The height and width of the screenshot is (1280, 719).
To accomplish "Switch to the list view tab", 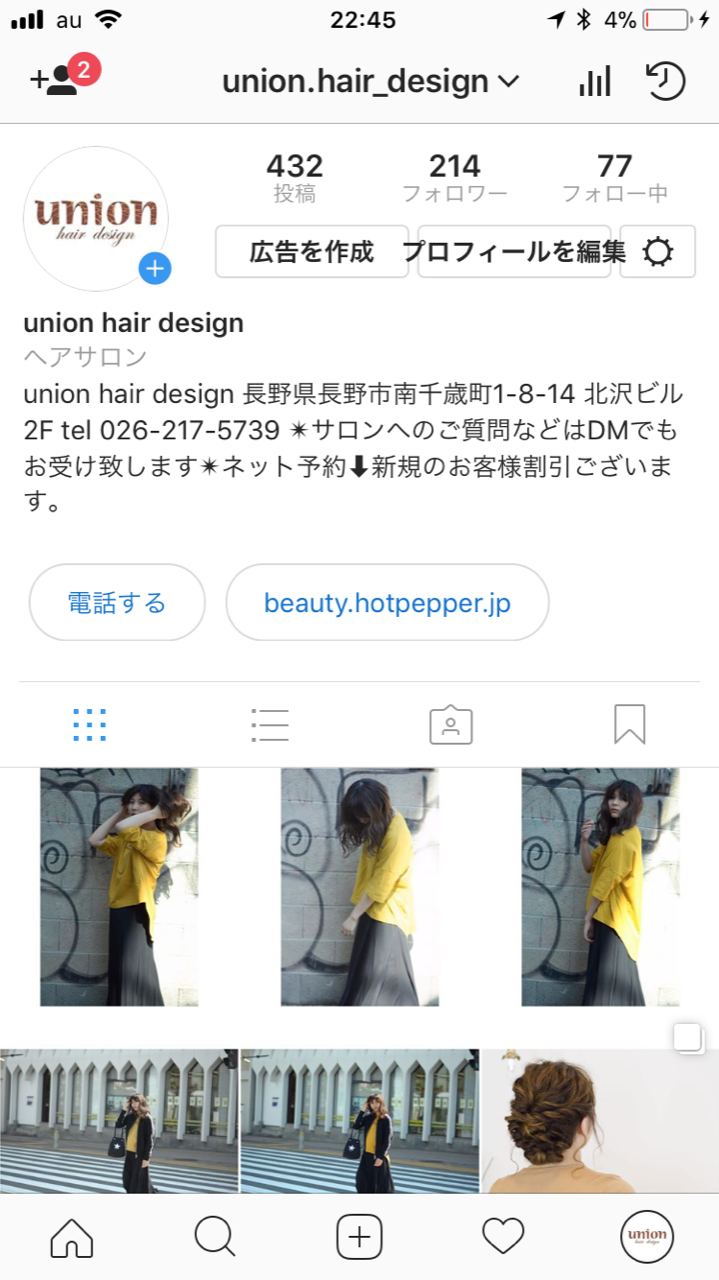I will pyautogui.click(x=270, y=725).
